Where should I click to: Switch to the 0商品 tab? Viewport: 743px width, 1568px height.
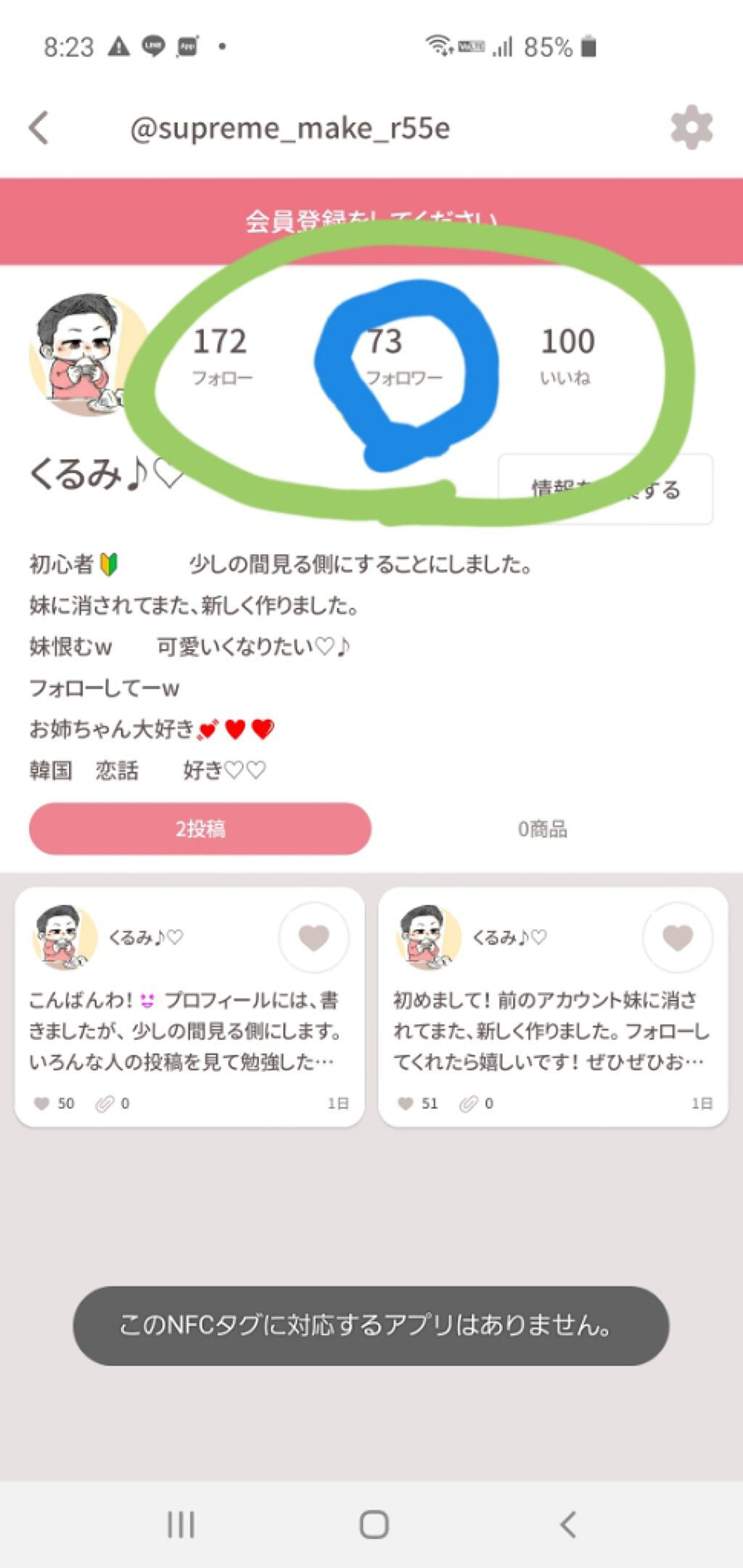point(543,828)
